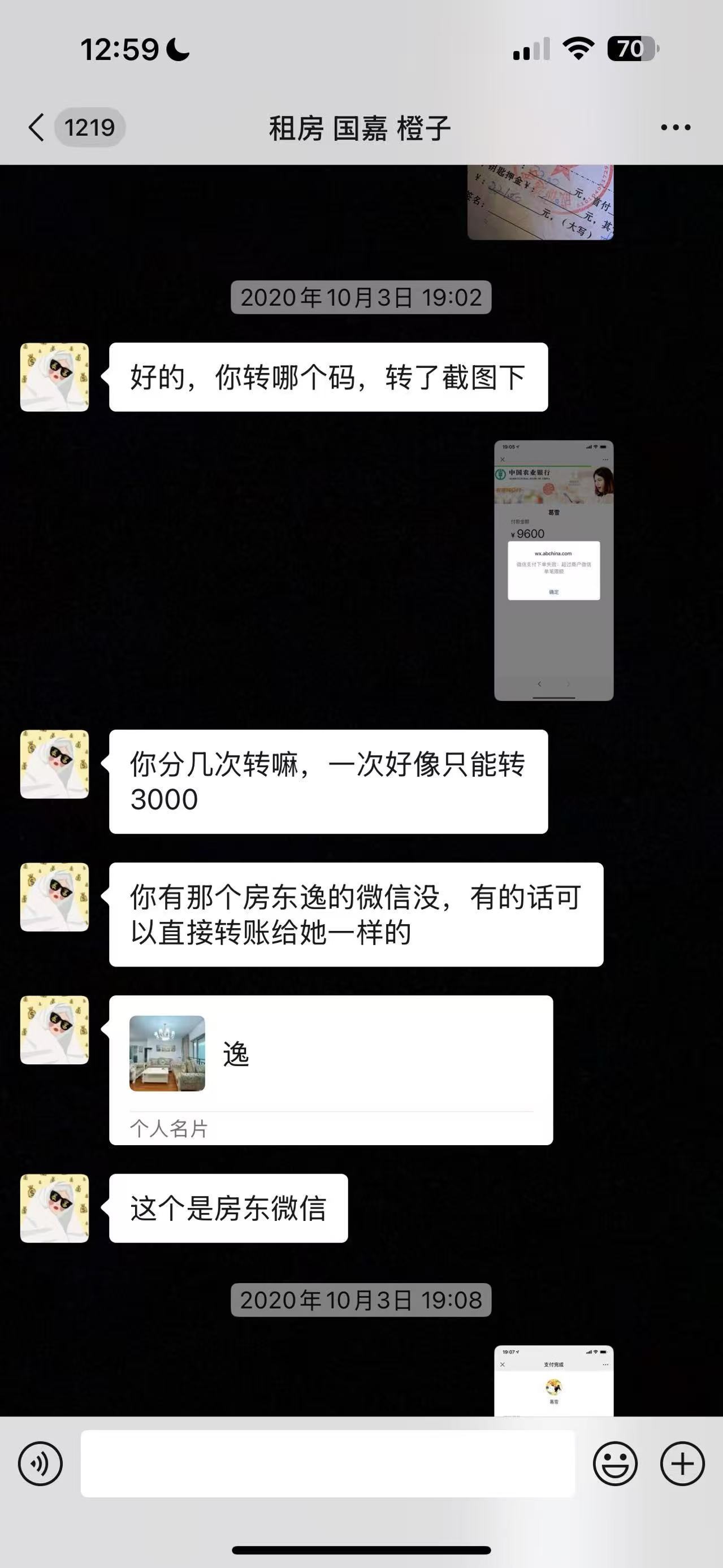Screen dimensions: 723x1568
Task: View the 9600 bank payment screenshot
Action: tap(553, 570)
